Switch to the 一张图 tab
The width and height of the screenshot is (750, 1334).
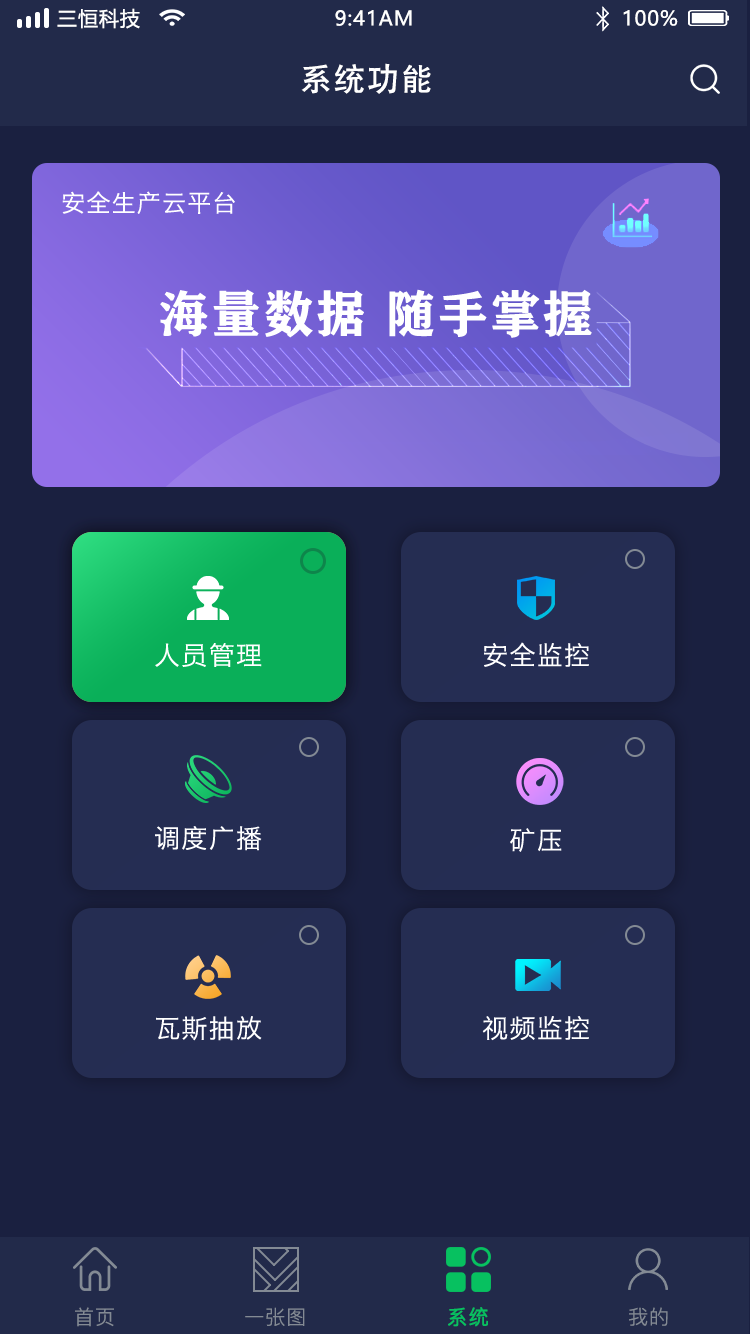coord(275,1286)
